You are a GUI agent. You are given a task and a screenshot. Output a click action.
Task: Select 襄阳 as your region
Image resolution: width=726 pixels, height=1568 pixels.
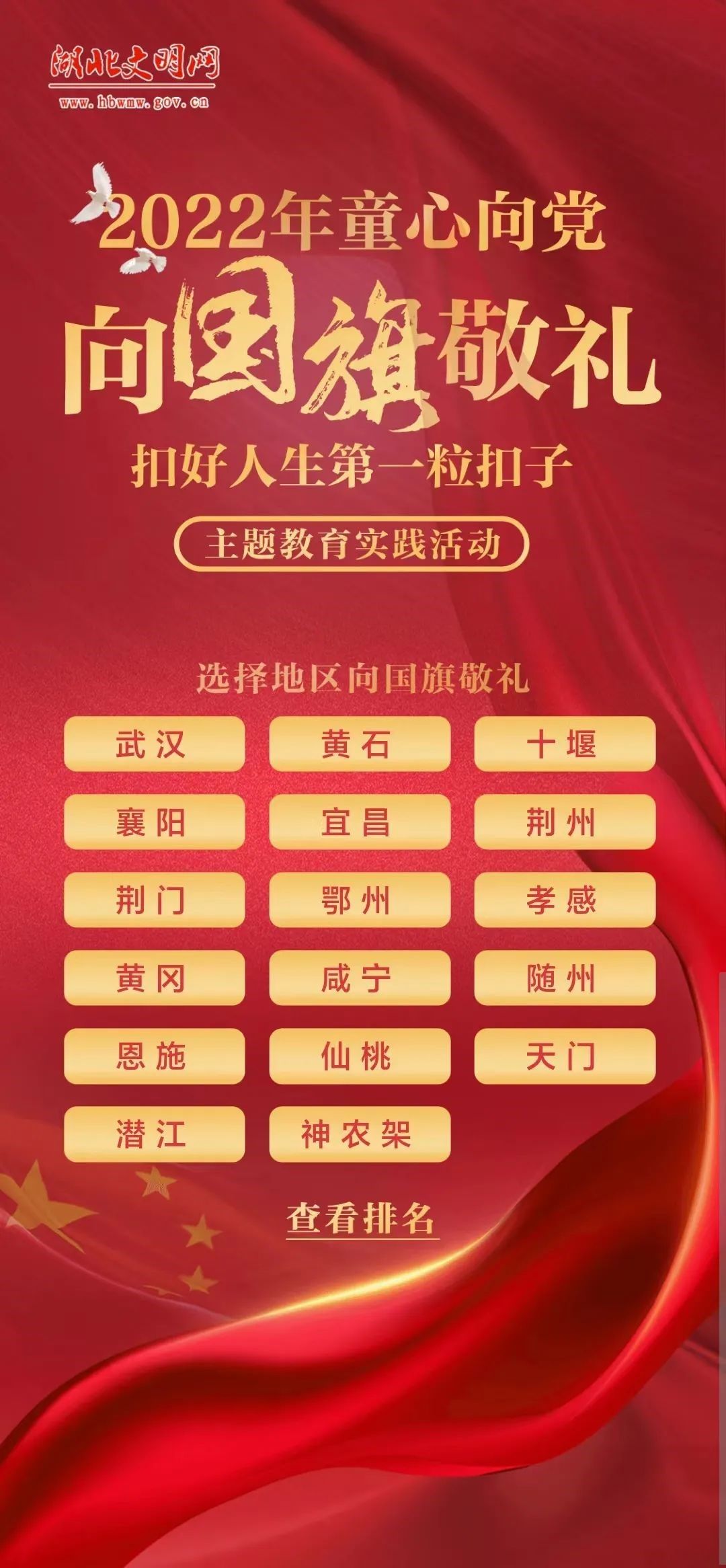pyautogui.click(x=154, y=822)
